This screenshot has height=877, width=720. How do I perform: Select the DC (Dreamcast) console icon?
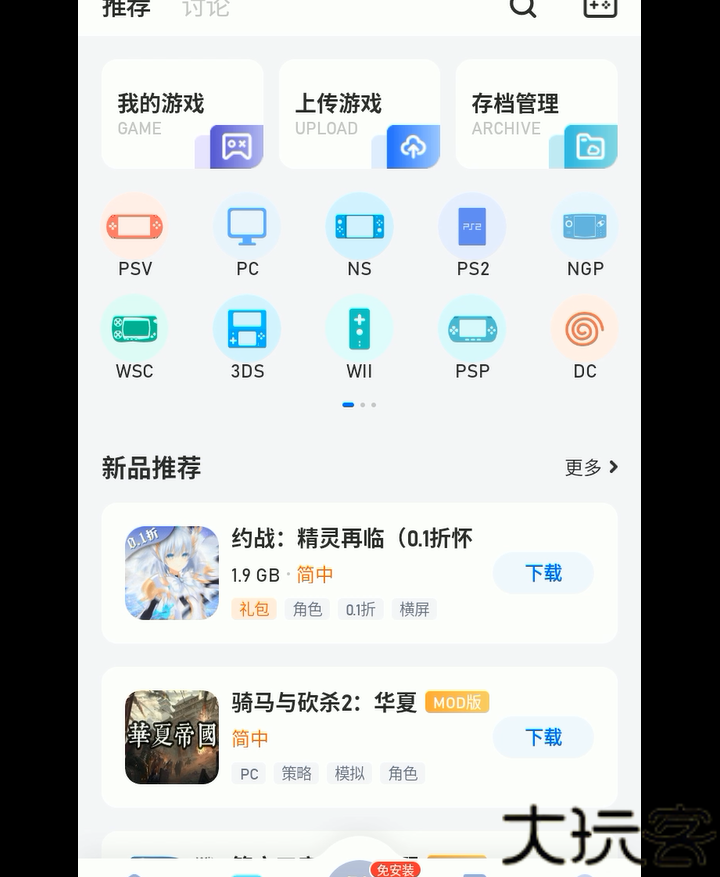585,329
